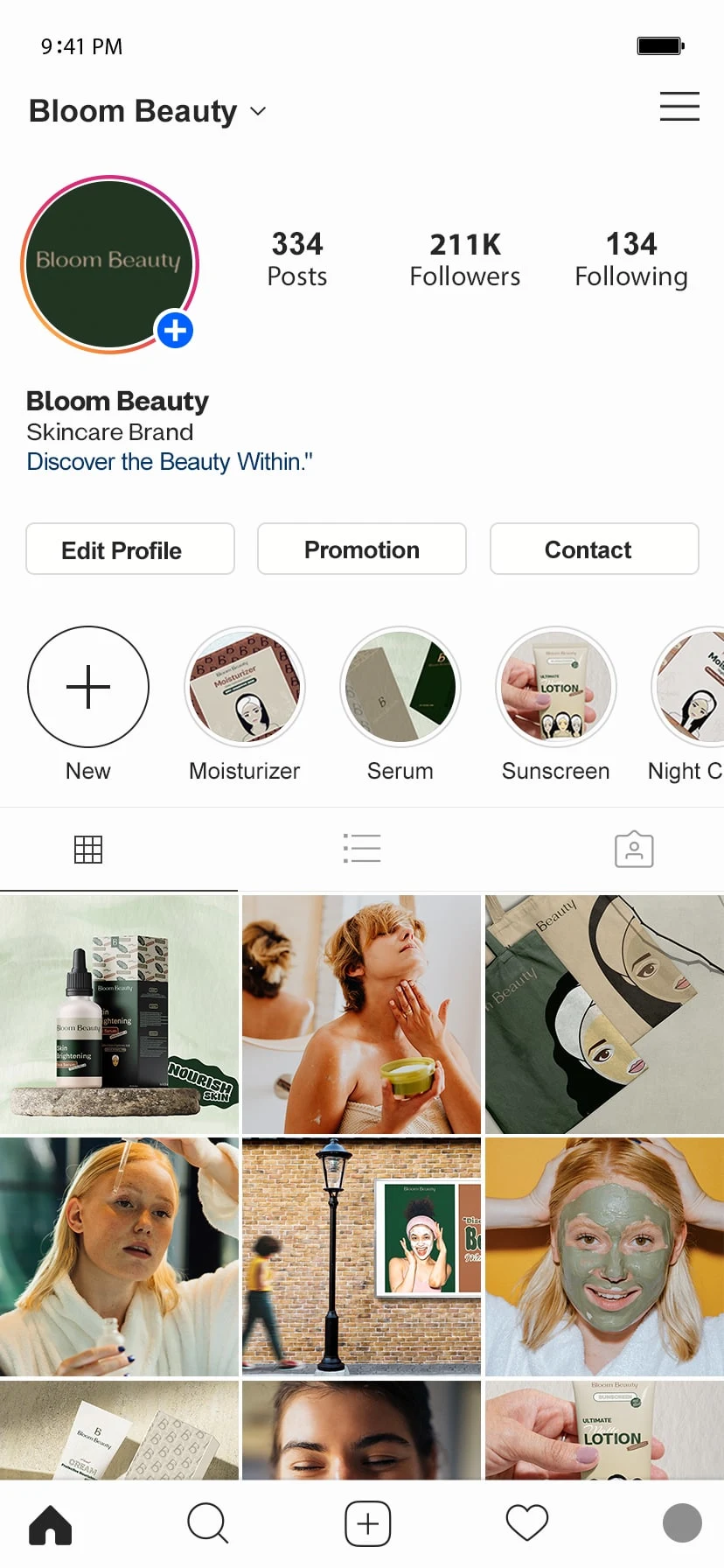Go to the Home feed
The height and width of the screenshot is (1568, 724).
tap(51, 1524)
